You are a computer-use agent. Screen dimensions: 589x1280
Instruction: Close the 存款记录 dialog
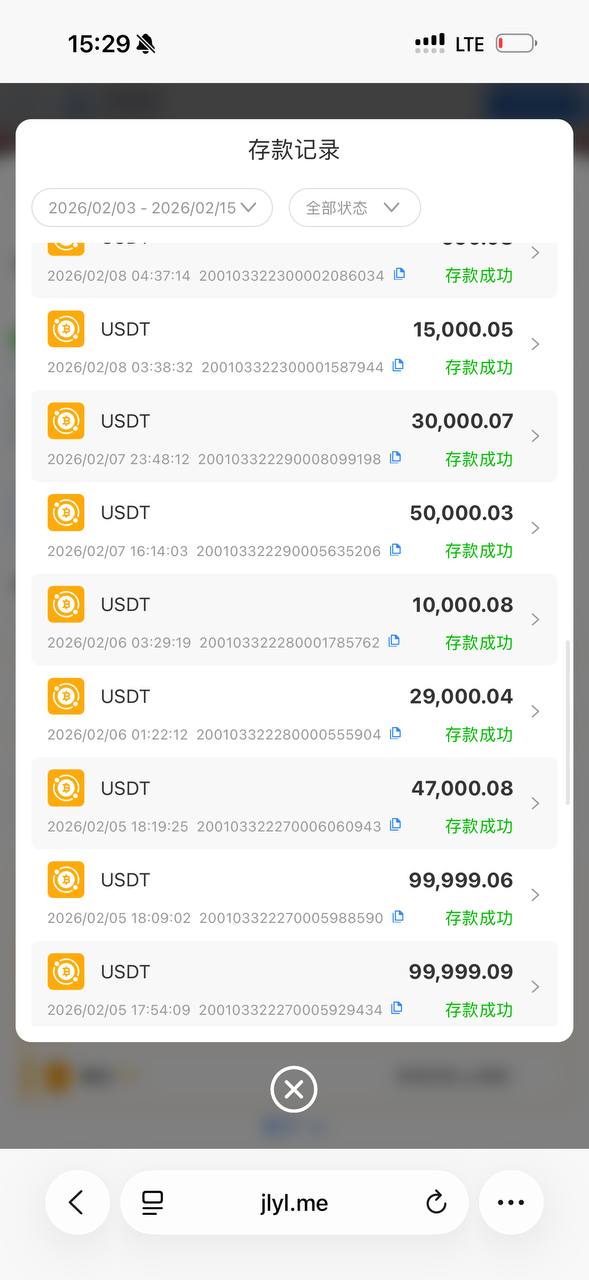pyautogui.click(x=294, y=1089)
